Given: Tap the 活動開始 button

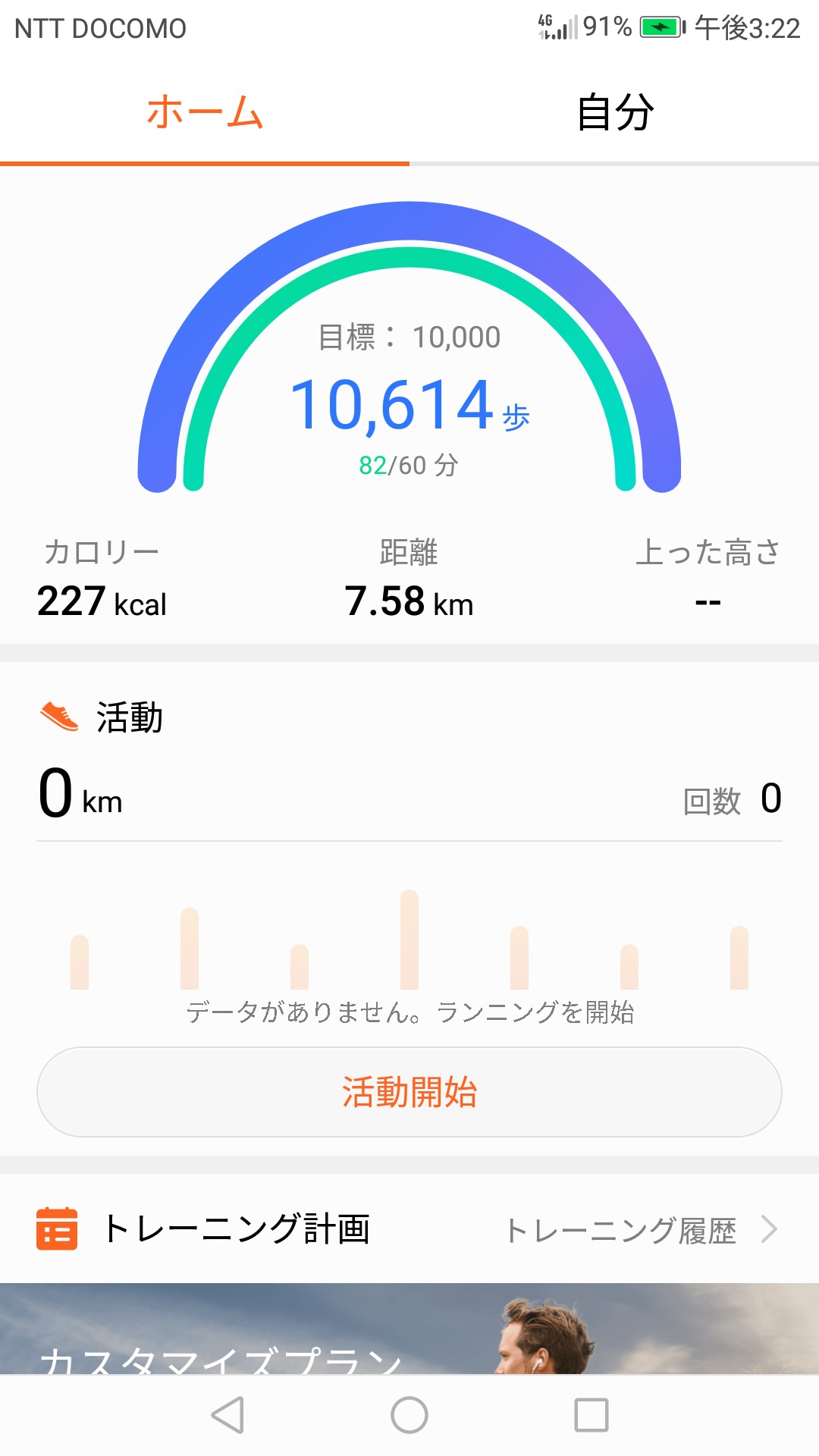Looking at the screenshot, I should 409,1092.
